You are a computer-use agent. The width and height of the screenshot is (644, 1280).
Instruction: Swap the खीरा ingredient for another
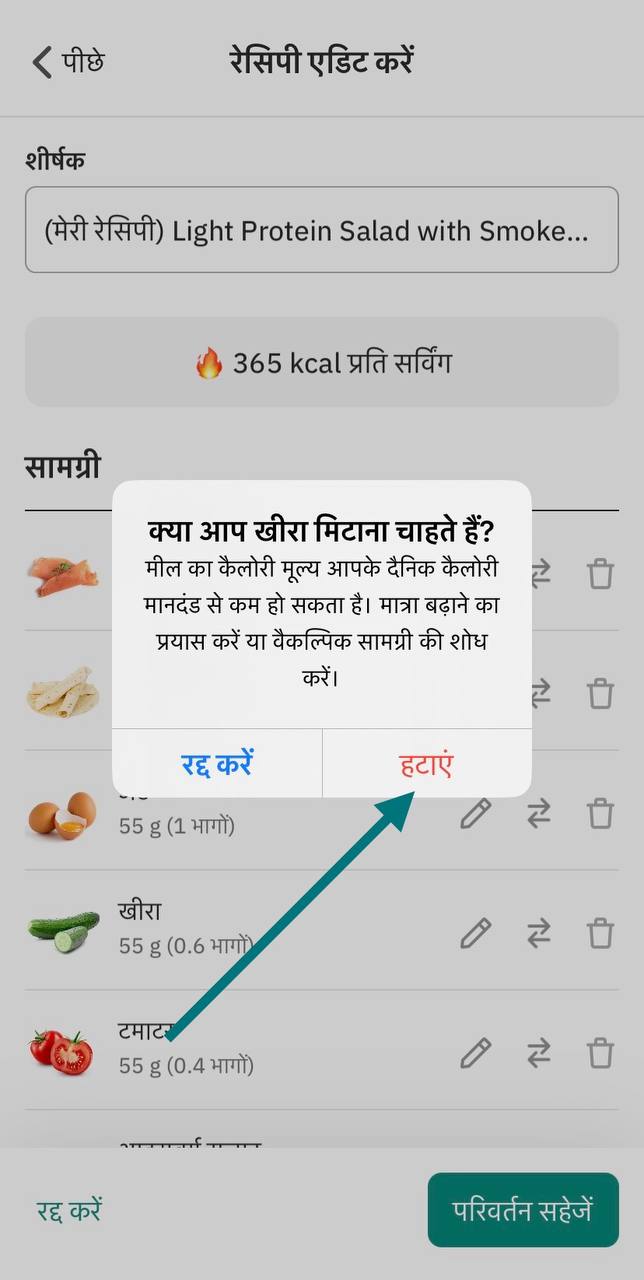coord(539,933)
